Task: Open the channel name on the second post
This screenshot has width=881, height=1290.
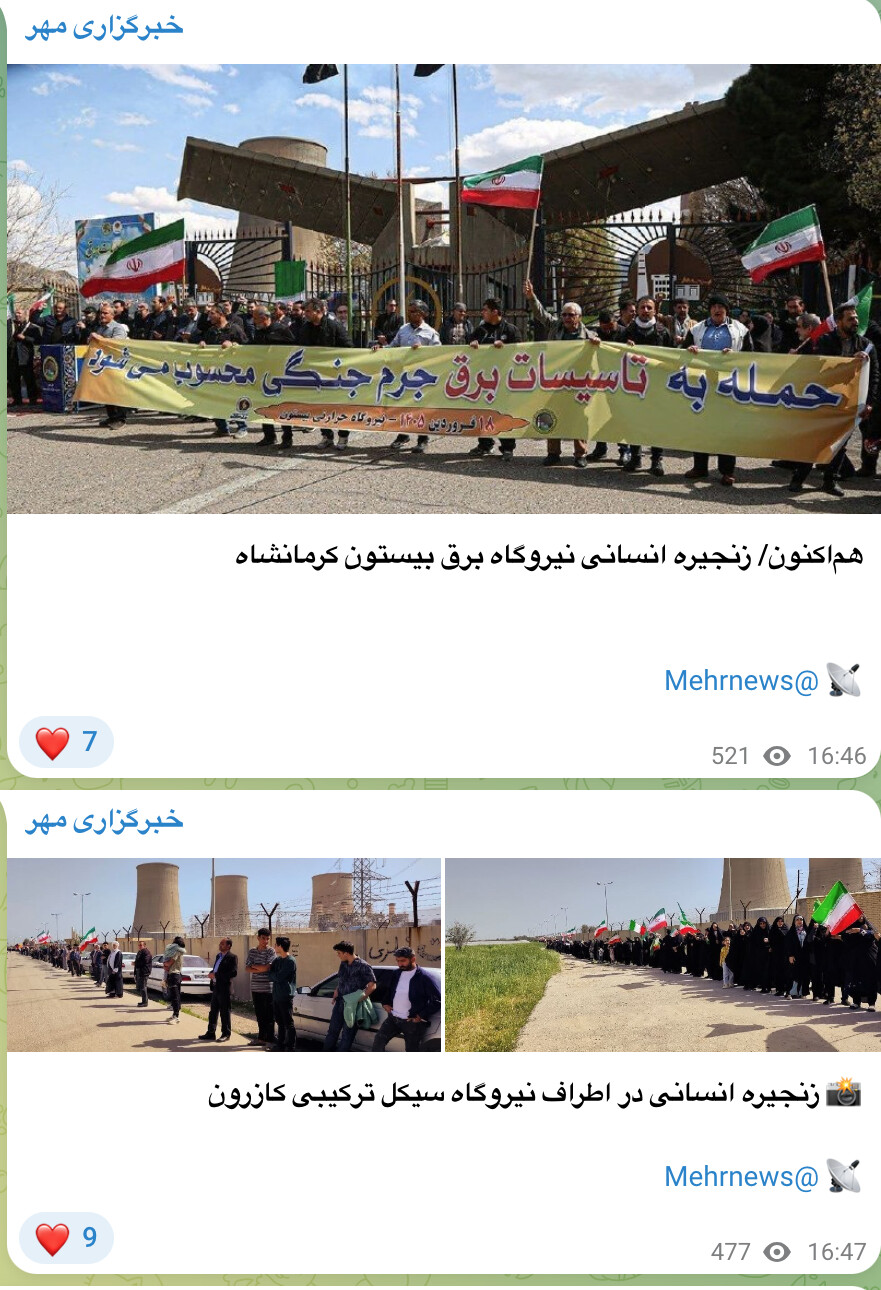Action: 105,820
